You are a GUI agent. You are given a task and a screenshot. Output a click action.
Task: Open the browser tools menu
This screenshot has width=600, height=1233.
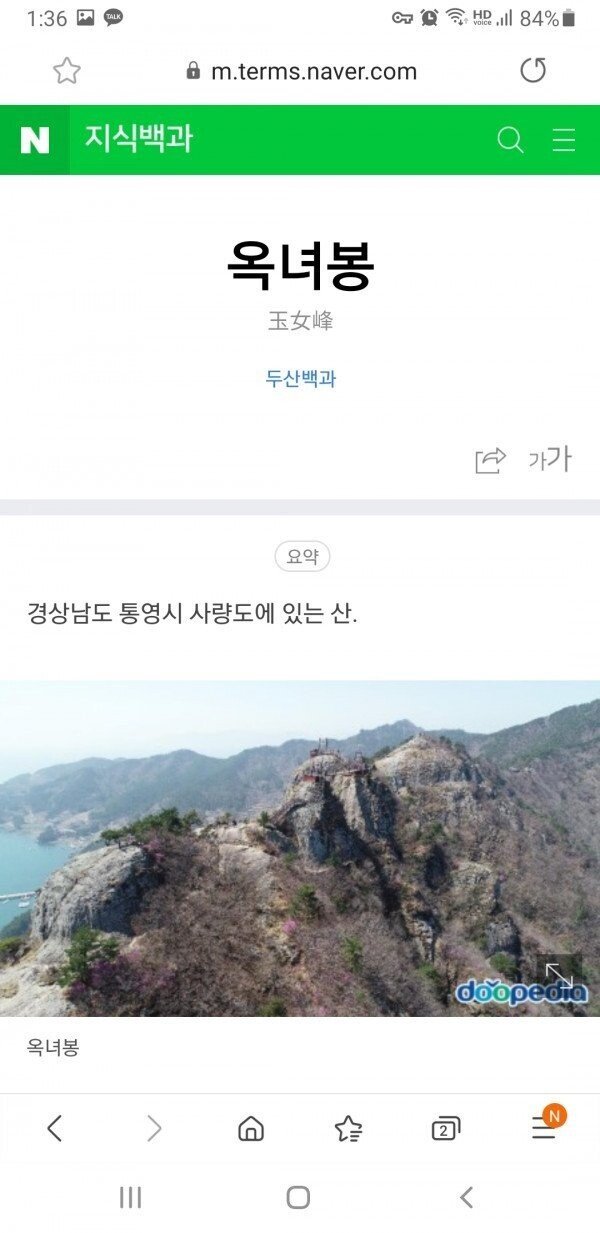pos(543,1129)
